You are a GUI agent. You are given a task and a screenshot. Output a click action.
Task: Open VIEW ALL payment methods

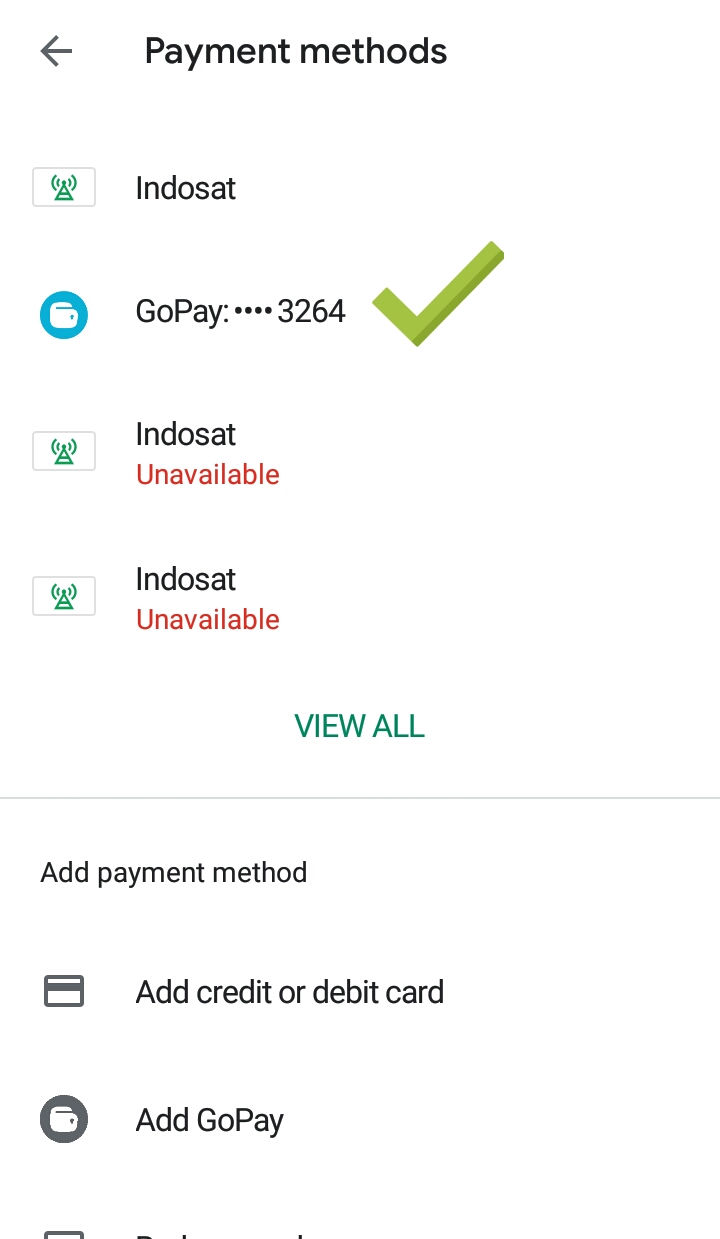pyautogui.click(x=359, y=726)
